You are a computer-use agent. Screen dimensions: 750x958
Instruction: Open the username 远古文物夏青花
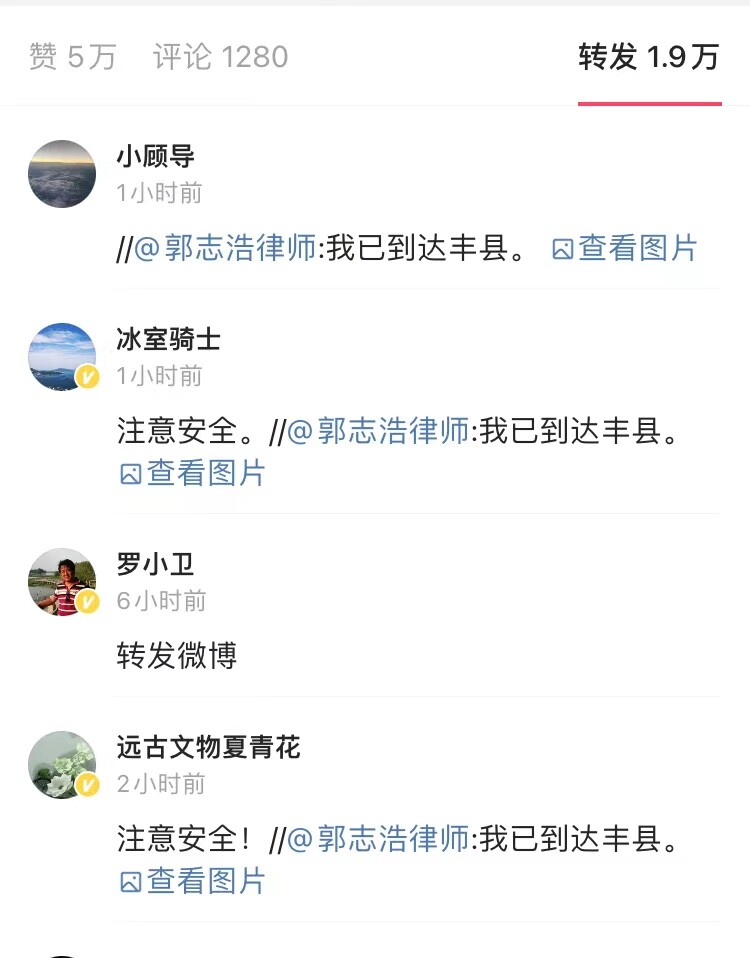208,747
